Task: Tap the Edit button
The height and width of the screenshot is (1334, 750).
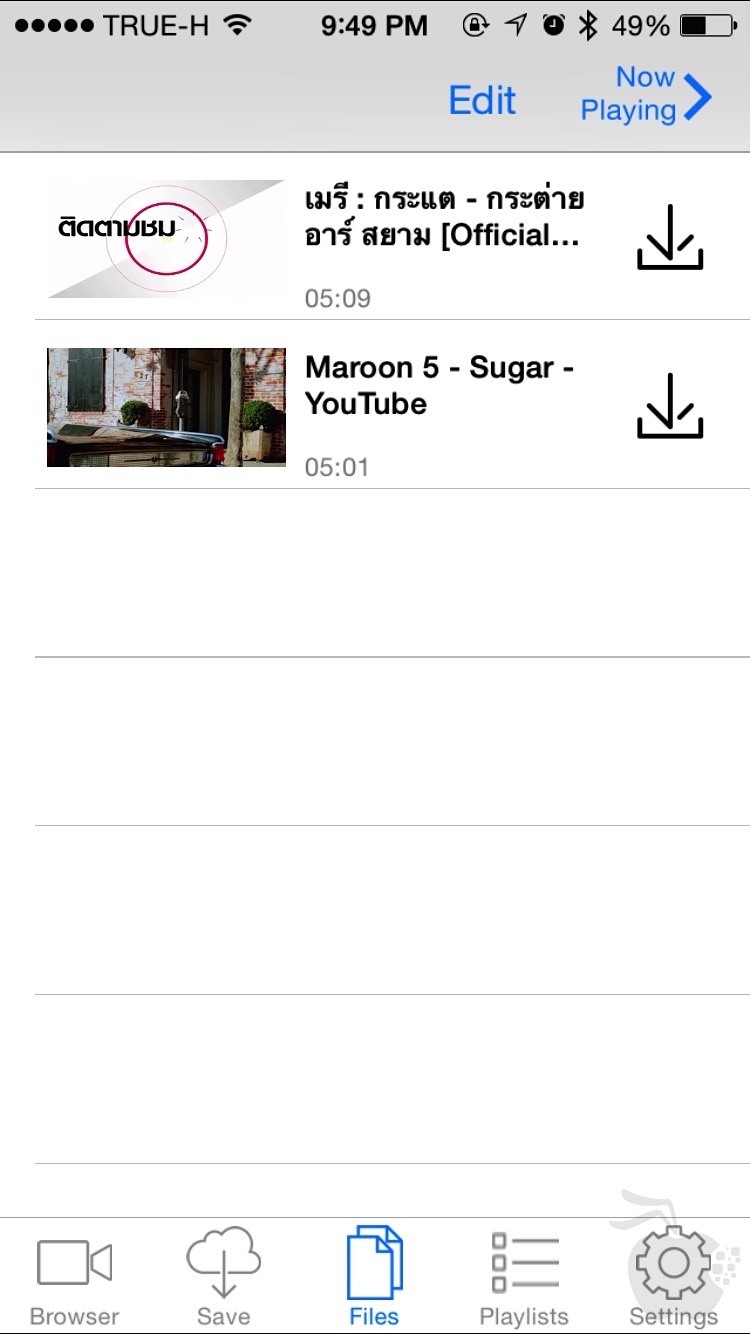Action: pos(482,100)
